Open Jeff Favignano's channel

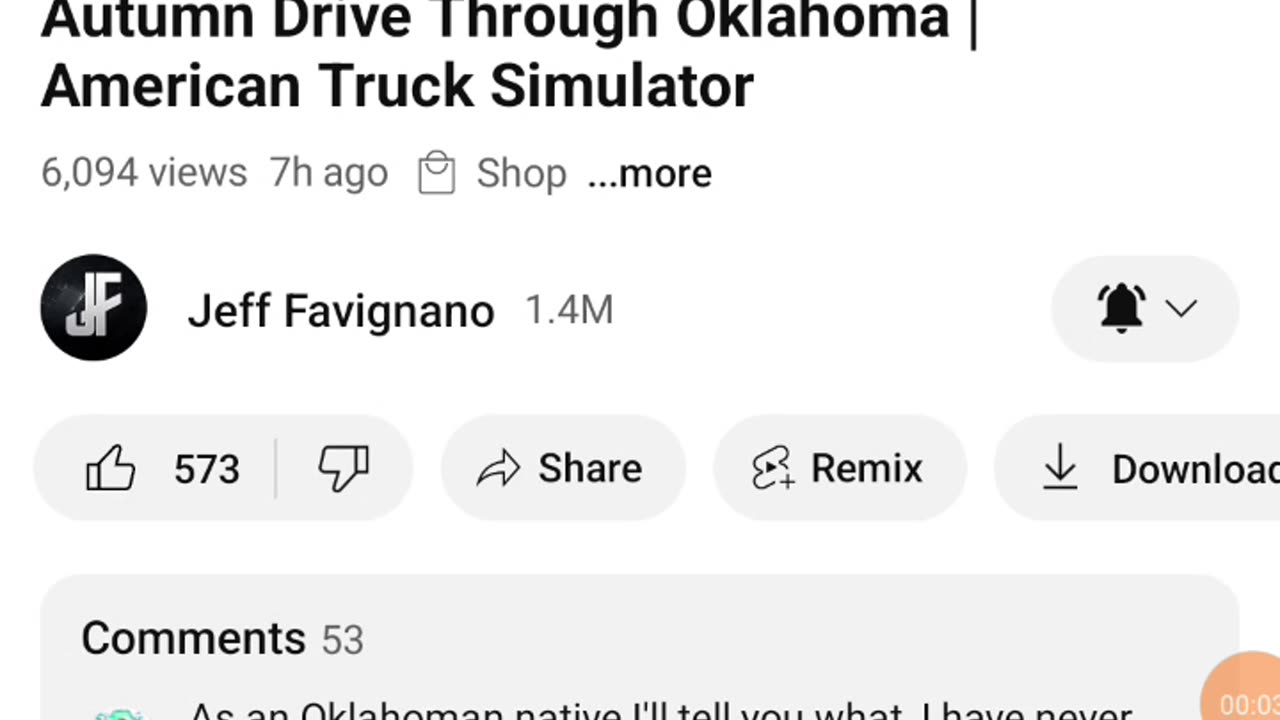340,310
